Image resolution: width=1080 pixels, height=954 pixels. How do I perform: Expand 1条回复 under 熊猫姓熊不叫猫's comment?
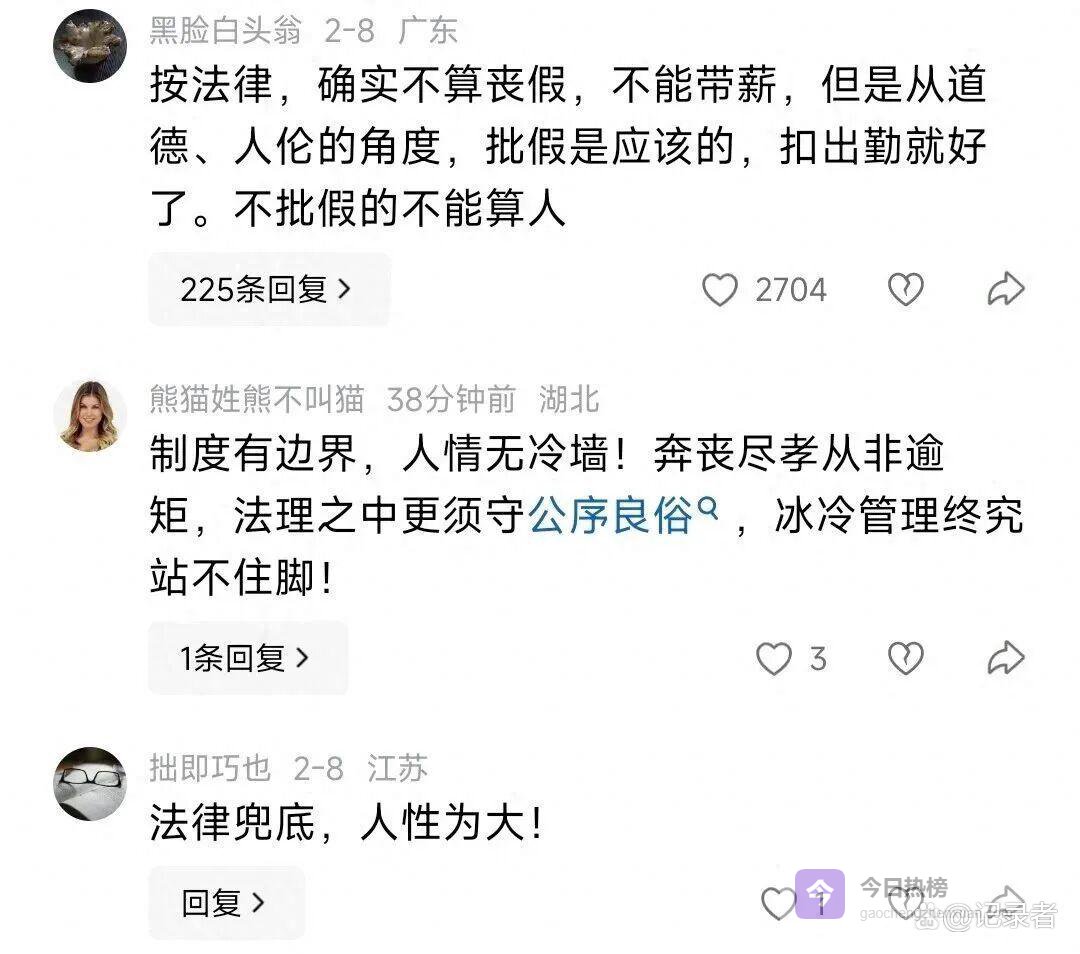pos(246,658)
